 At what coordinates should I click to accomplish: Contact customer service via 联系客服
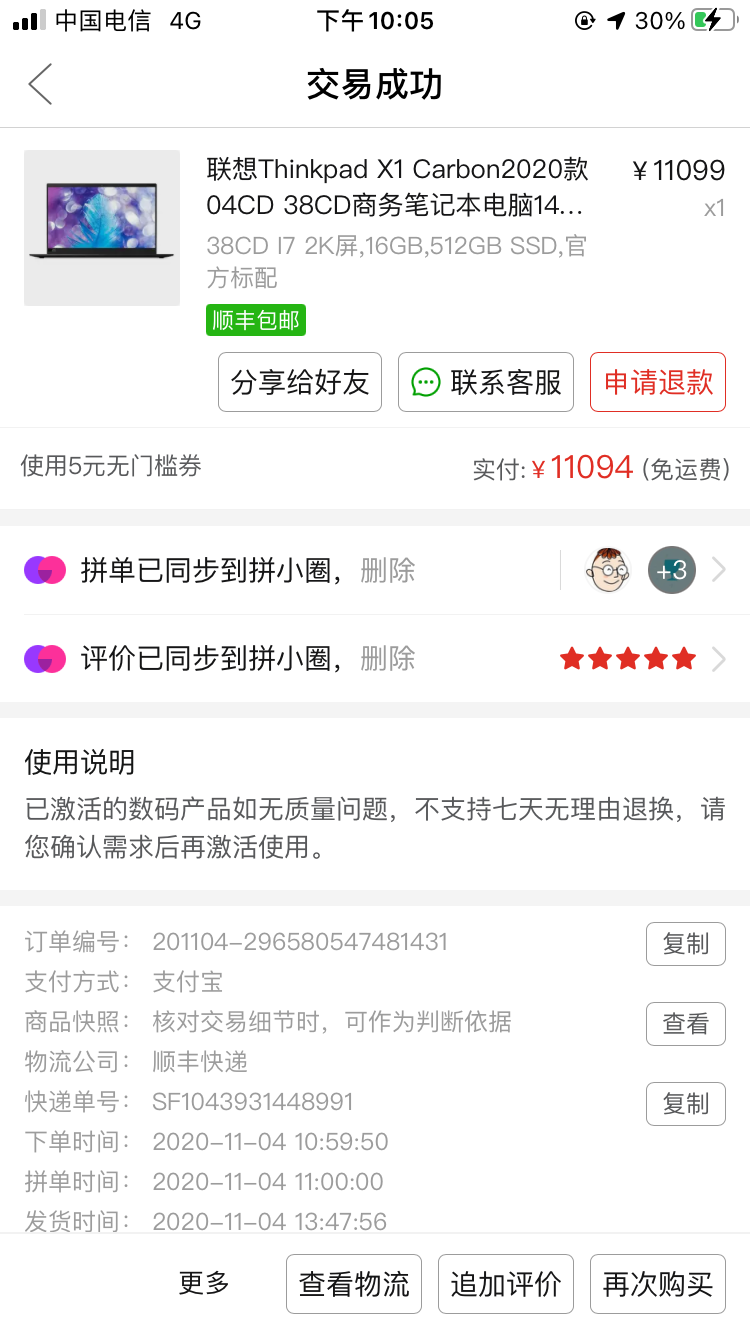[x=486, y=382]
